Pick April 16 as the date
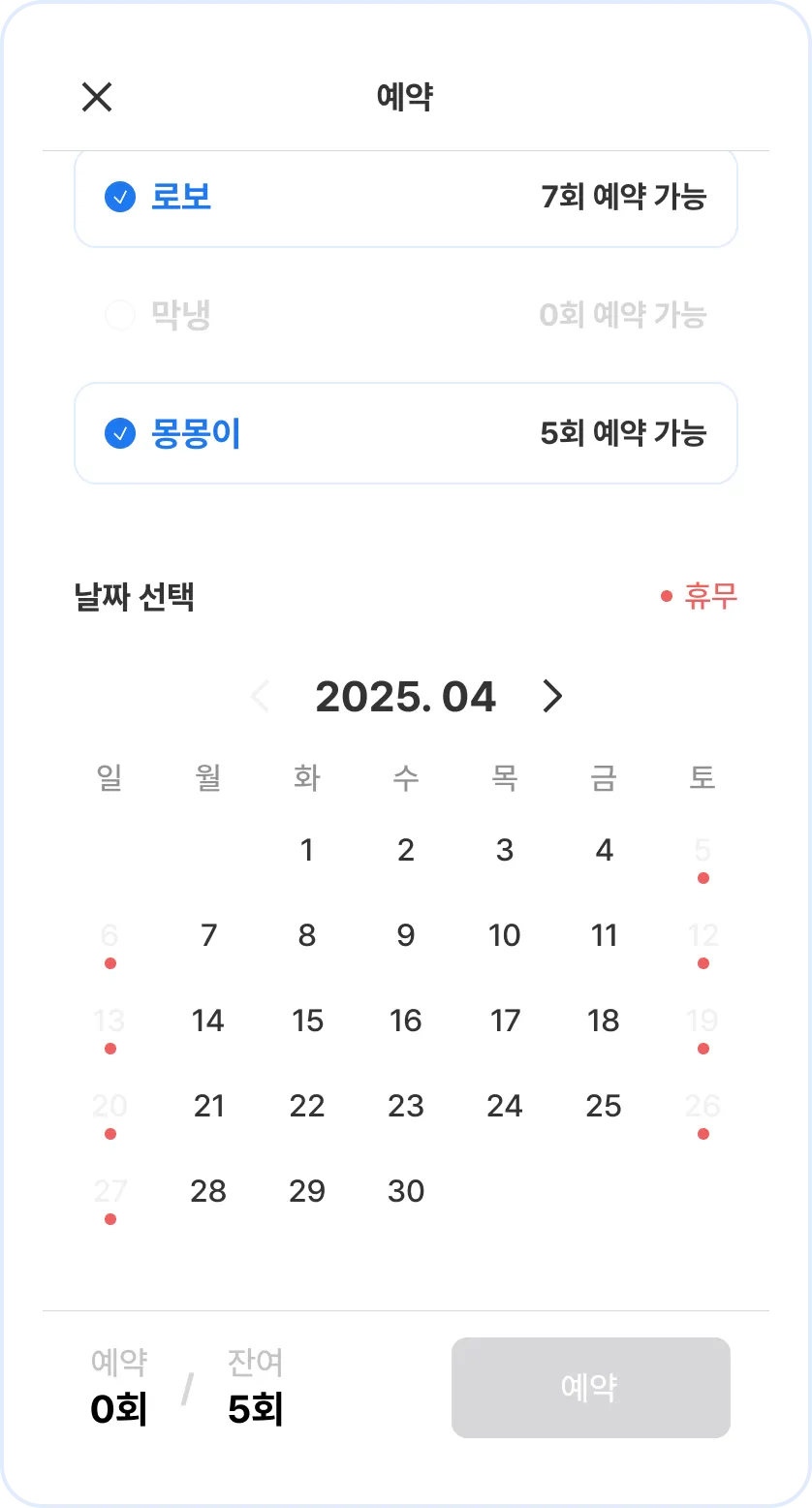The image size is (812, 1508). click(x=406, y=1021)
